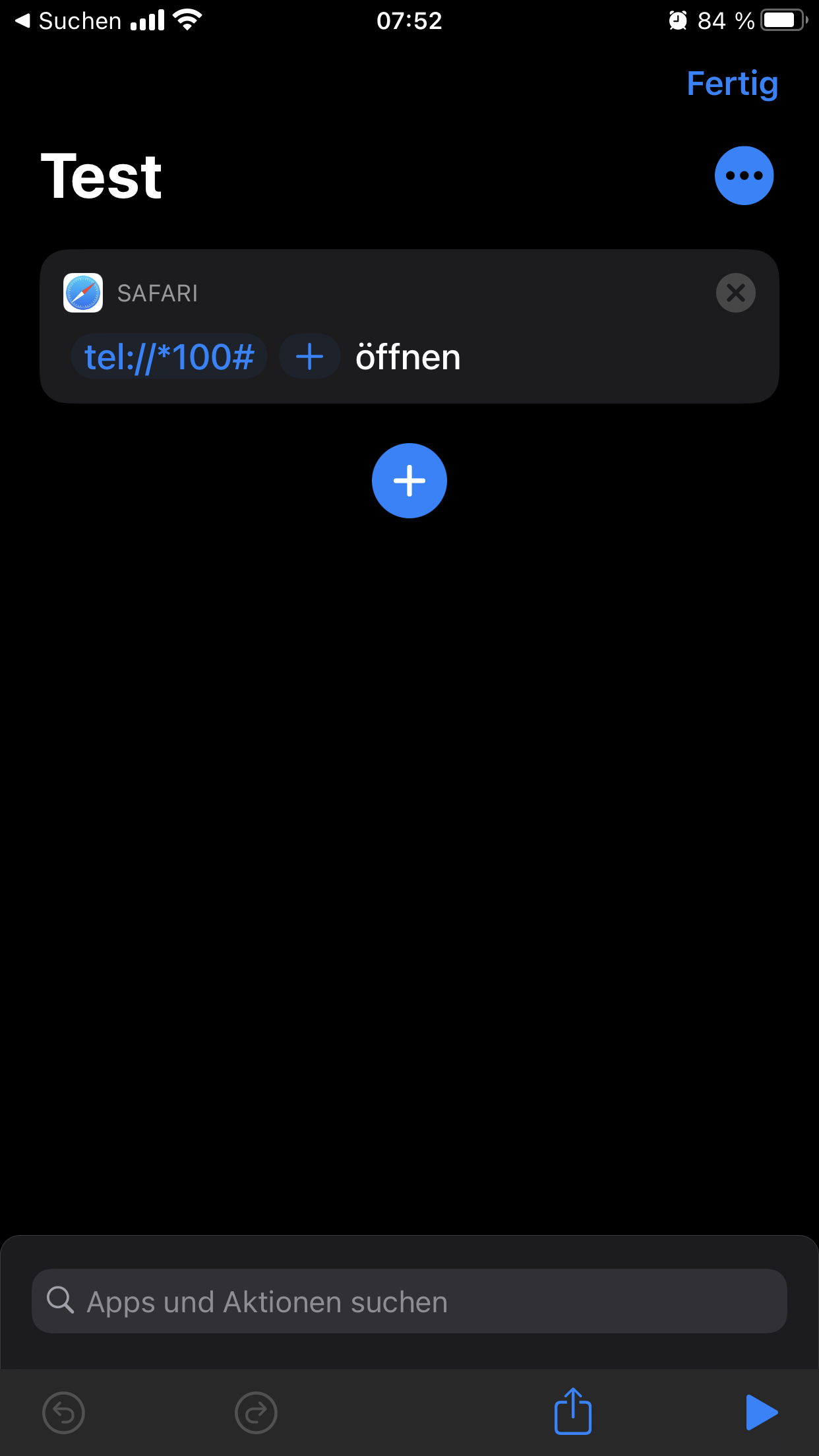Edit the tel://*100# URL field
819x1456 pixels.
click(x=169, y=357)
